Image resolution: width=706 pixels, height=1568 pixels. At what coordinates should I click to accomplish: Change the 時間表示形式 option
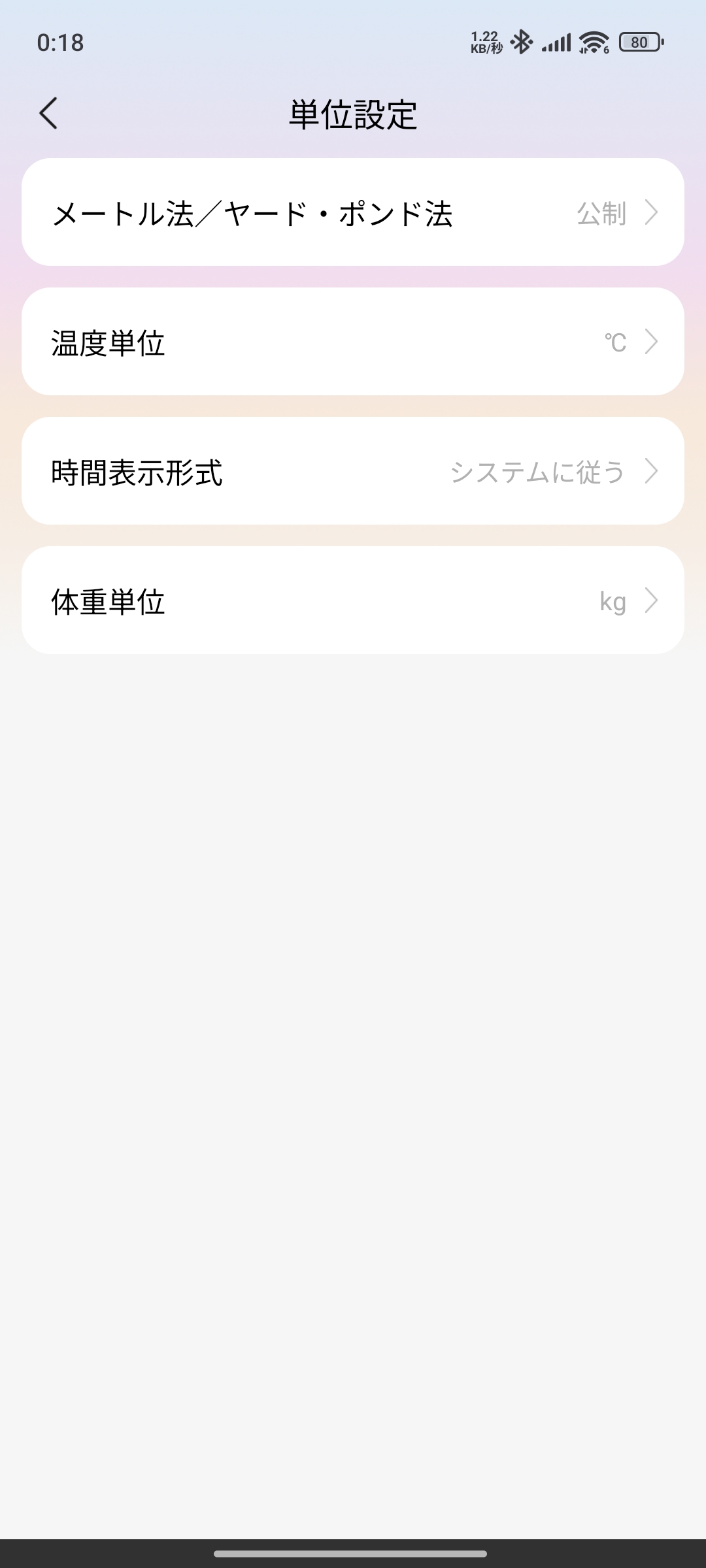click(x=353, y=471)
